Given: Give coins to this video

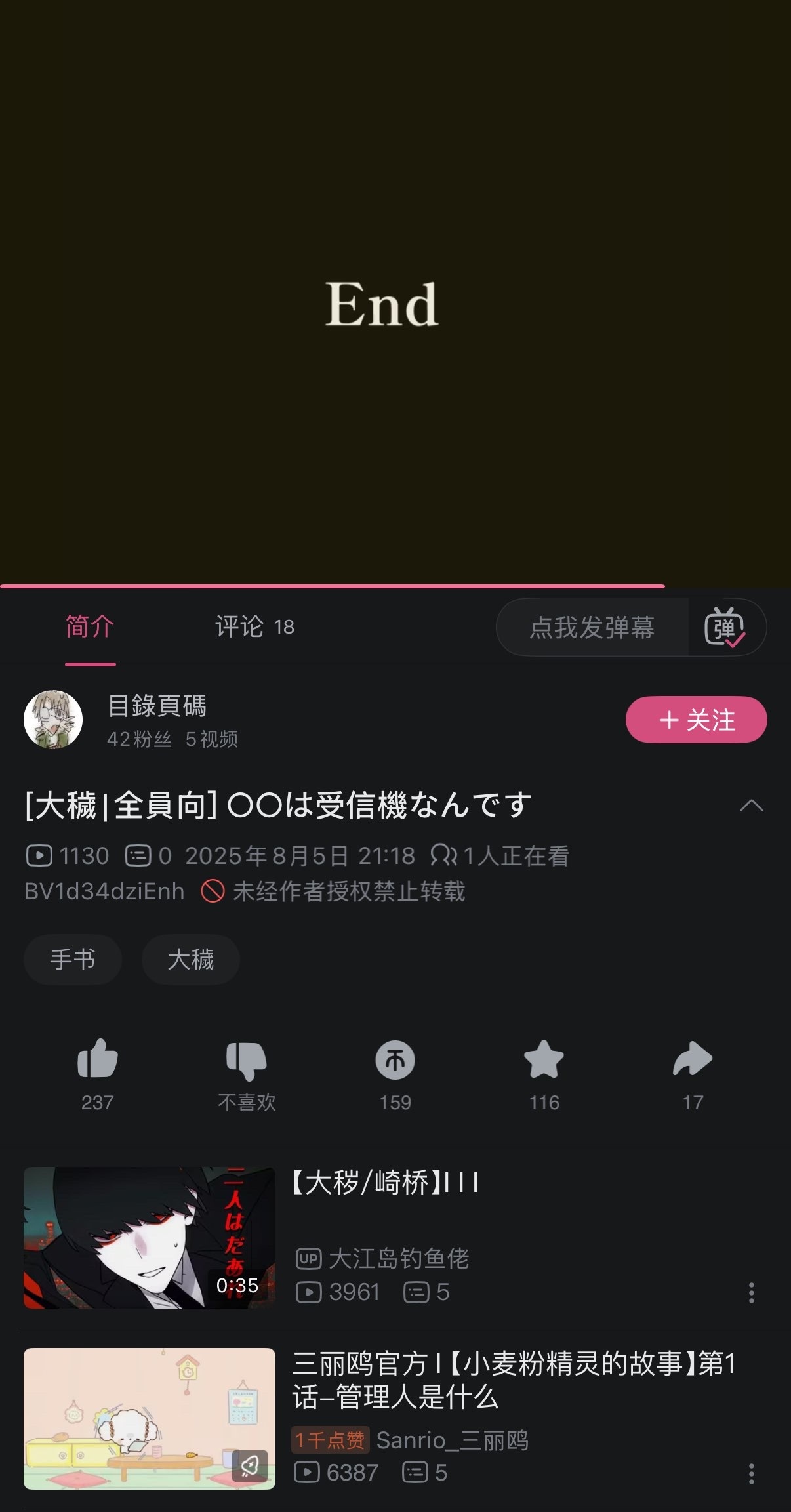Looking at the screenshot, I should click(x=395, y=1060).
